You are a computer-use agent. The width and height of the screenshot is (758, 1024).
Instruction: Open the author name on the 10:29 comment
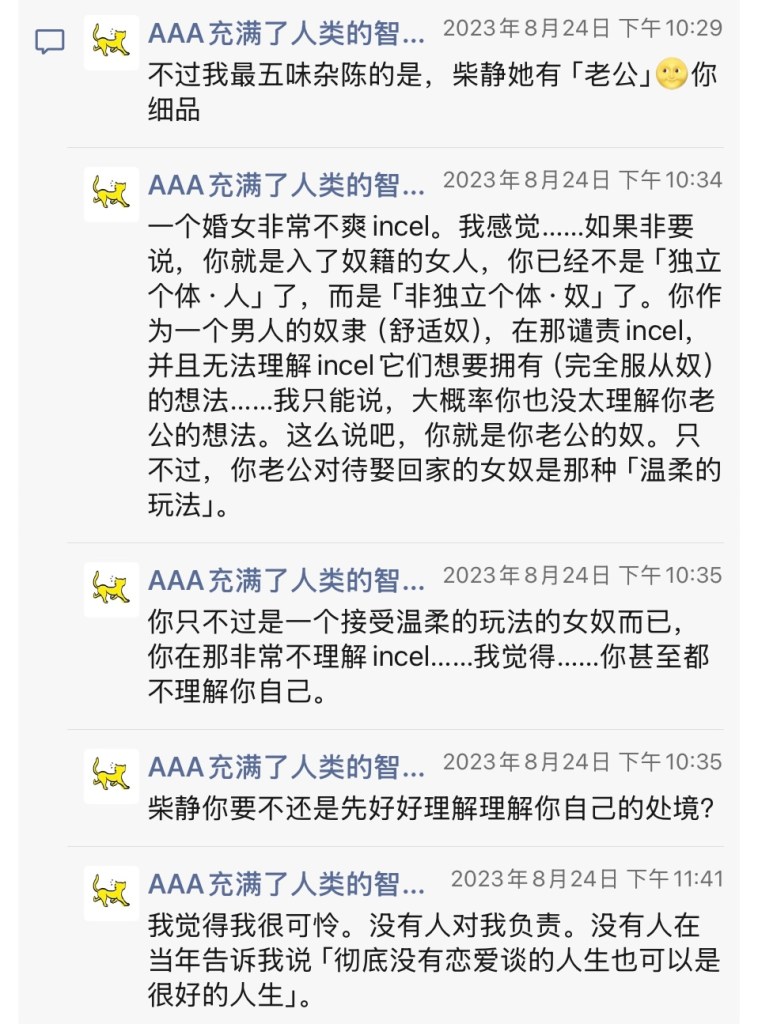(x=286, y=33)
